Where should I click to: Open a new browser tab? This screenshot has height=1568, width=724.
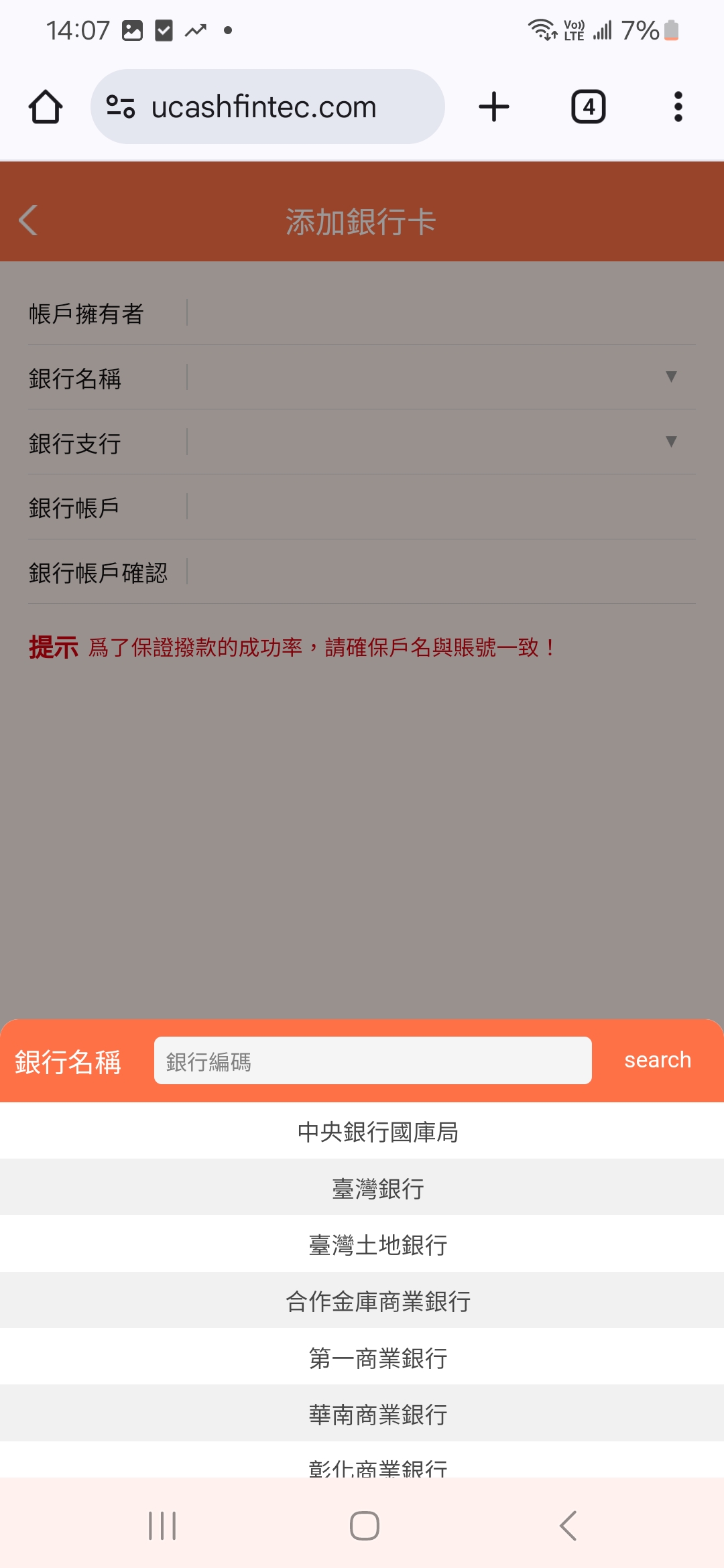[x=494, y=107]
